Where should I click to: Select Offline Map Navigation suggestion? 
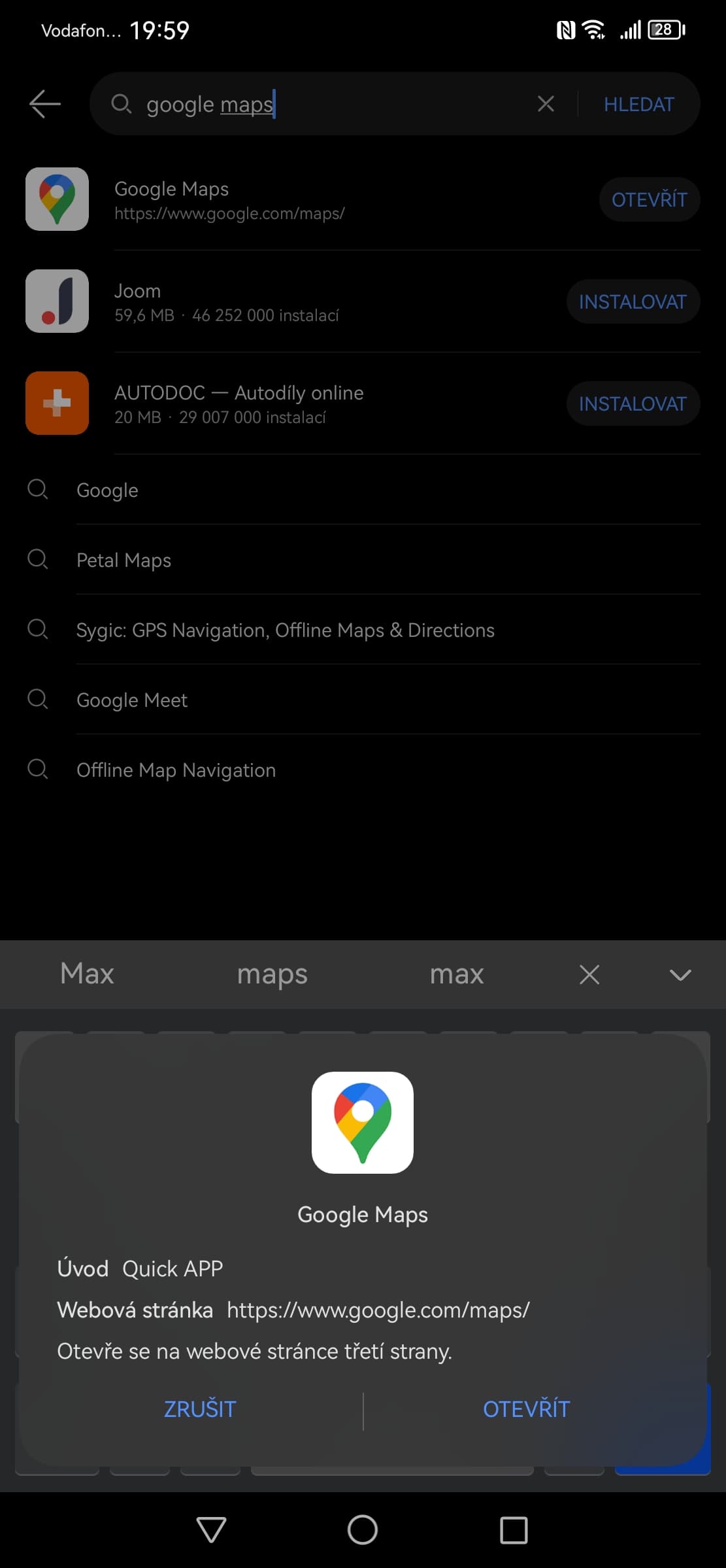[x=176, y=770]
